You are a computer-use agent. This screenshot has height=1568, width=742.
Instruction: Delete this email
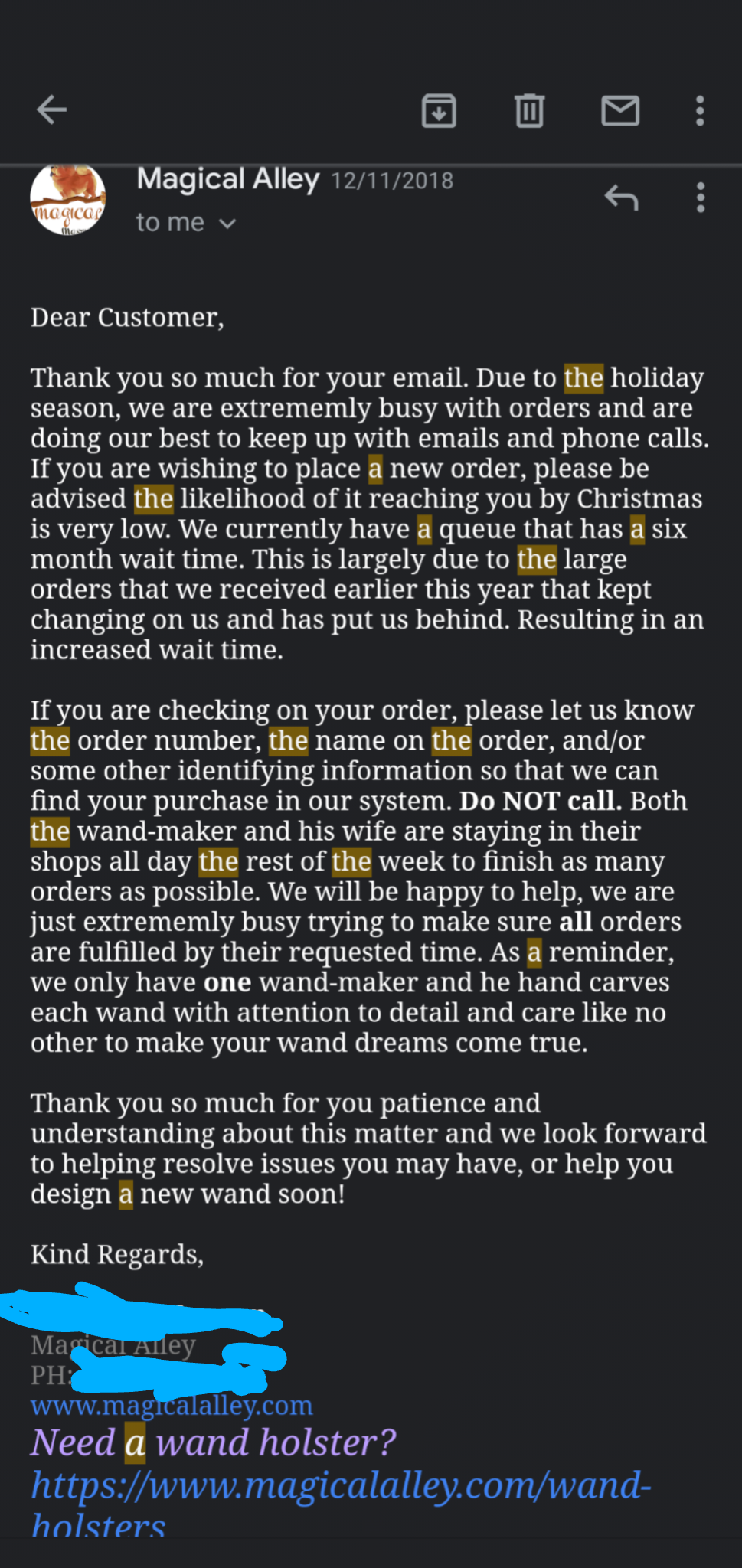pos(529,111)
